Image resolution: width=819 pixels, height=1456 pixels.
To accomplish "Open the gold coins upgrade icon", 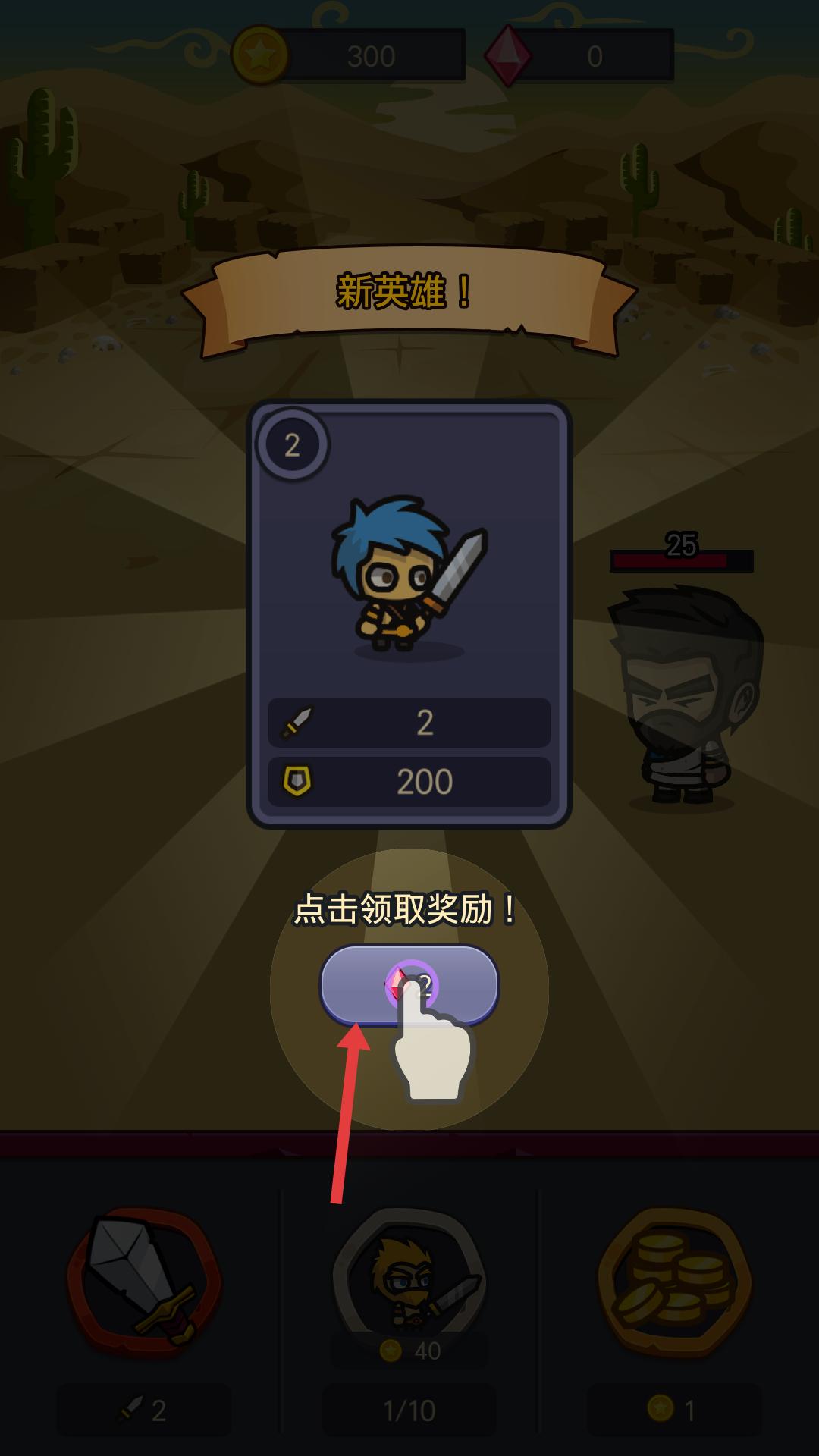I will (674, 1282).
